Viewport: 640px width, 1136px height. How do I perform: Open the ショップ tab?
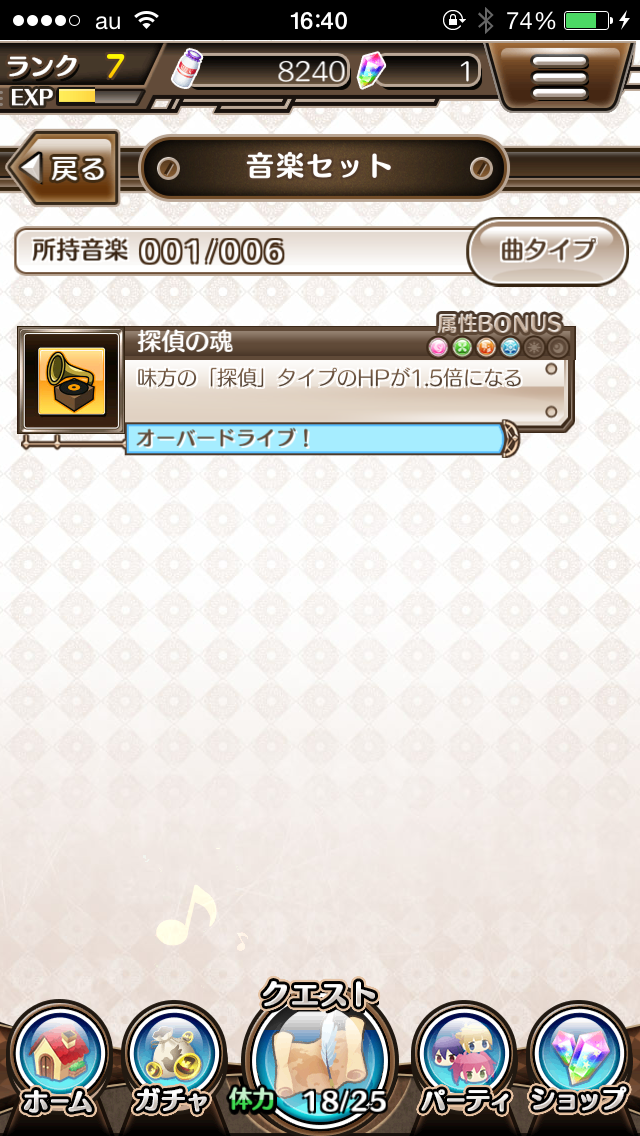pyautogui.click(x=581, y=1063)
